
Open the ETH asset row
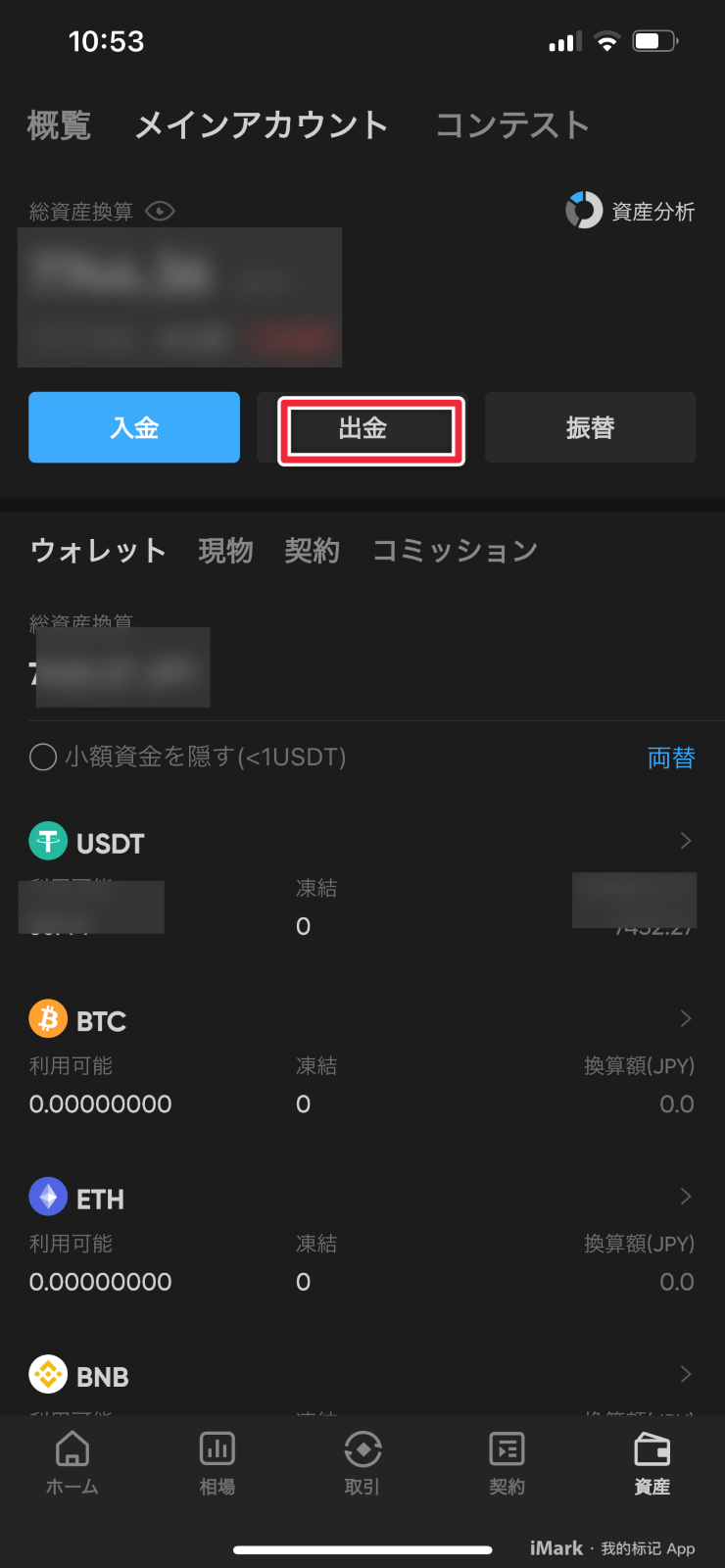(361, 1198)
